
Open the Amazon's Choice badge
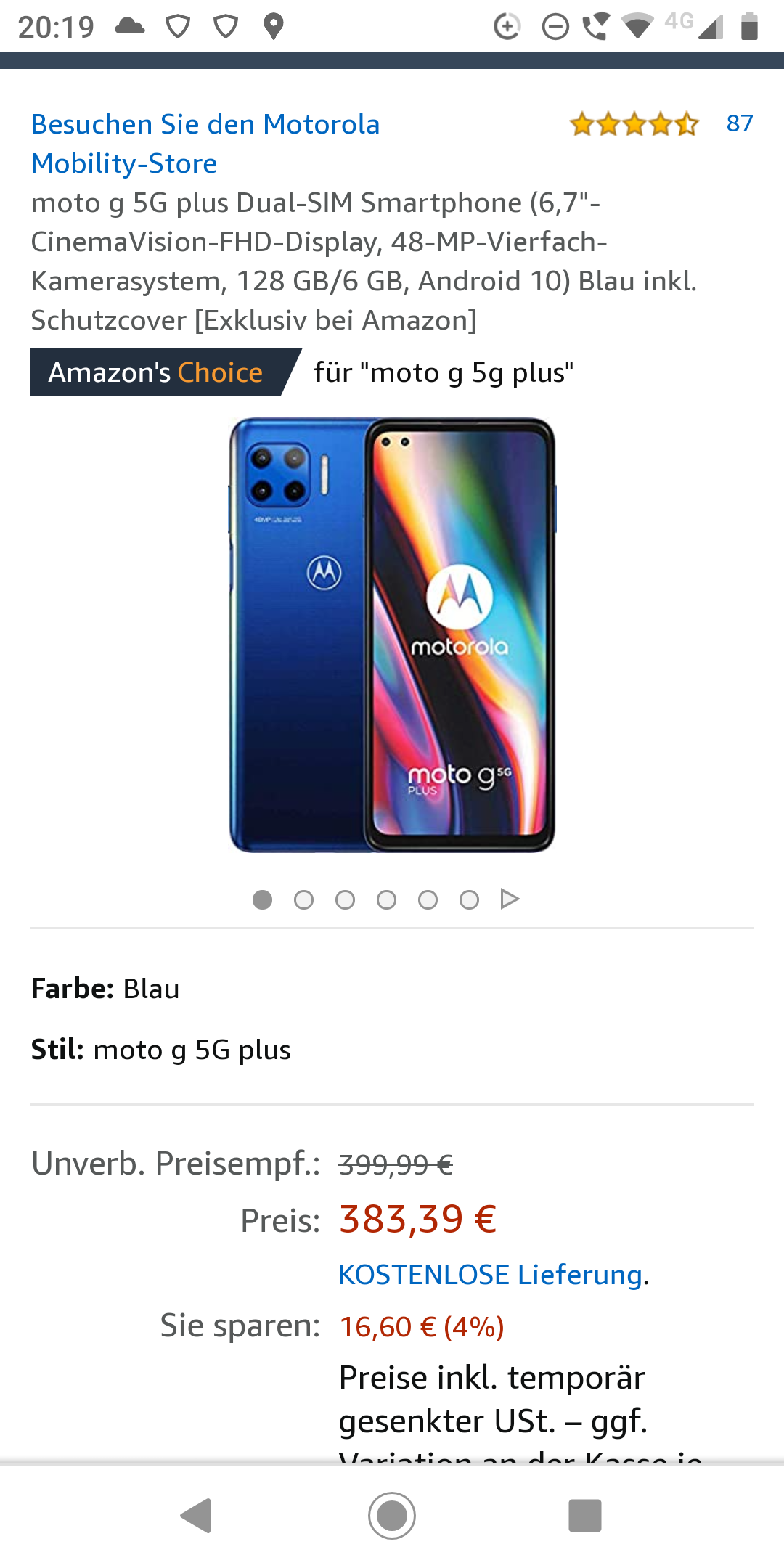click(166, 372)
